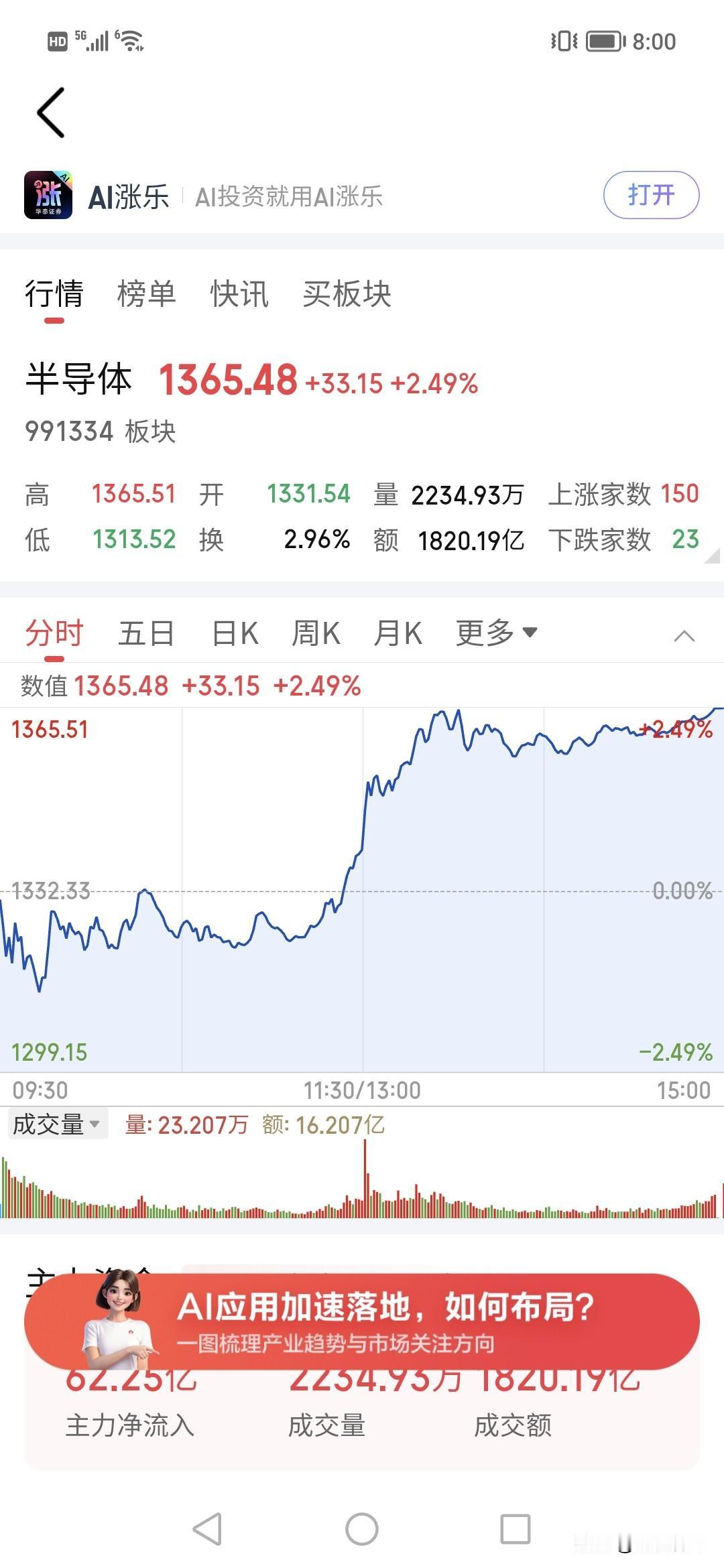Open the 买板块 tab
724x1568 pixels.
[347, 293]
